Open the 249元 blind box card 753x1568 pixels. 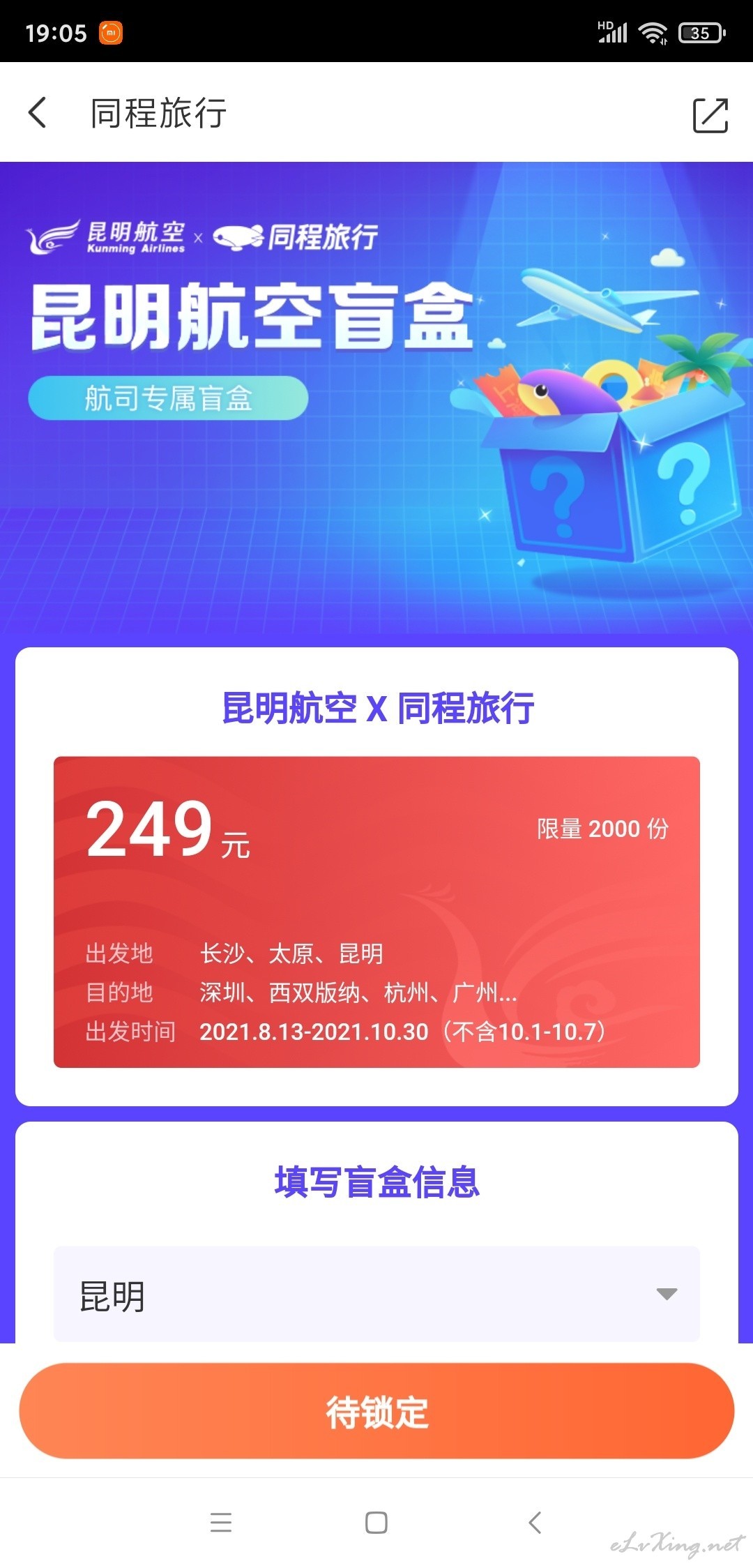click(x=376, y=912)
